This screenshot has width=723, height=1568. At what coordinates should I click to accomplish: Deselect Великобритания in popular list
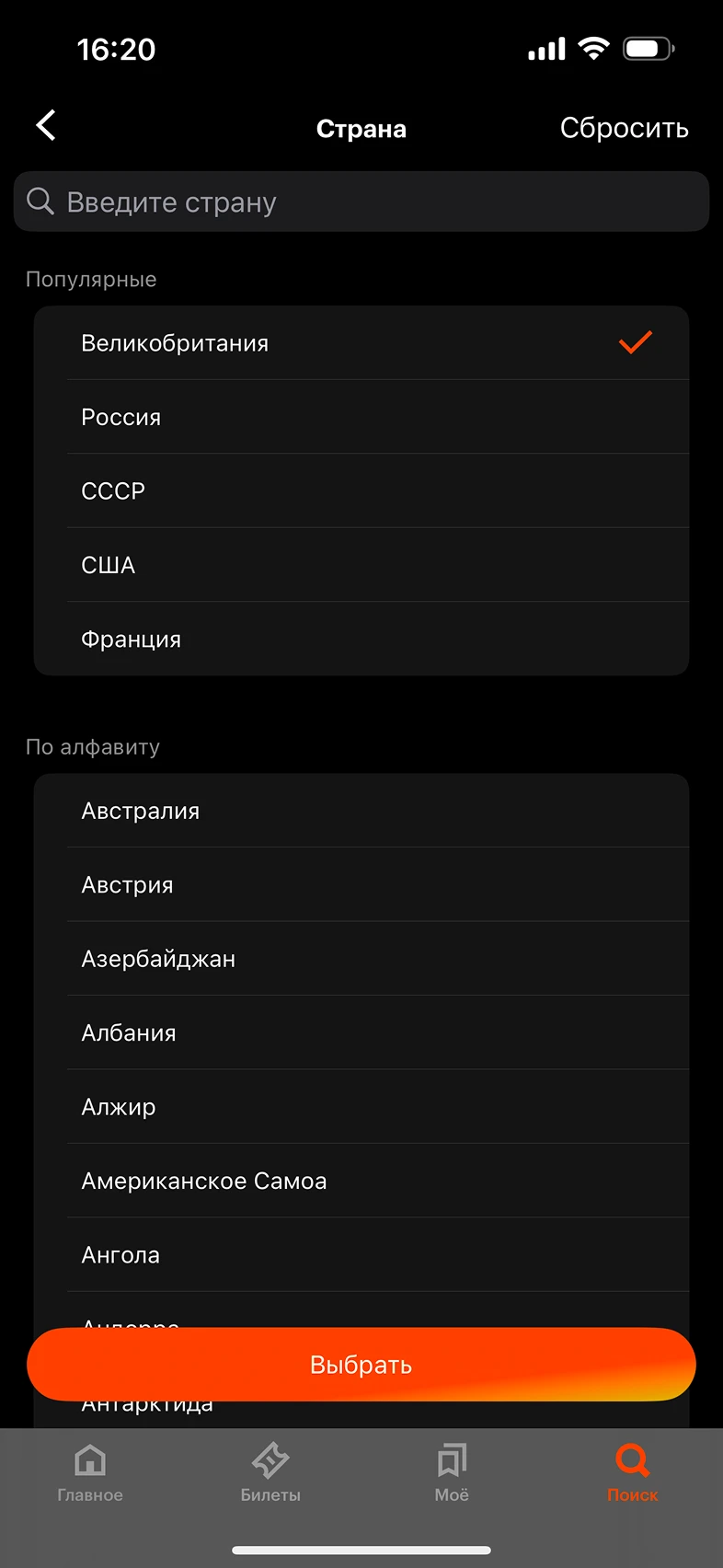361,343
